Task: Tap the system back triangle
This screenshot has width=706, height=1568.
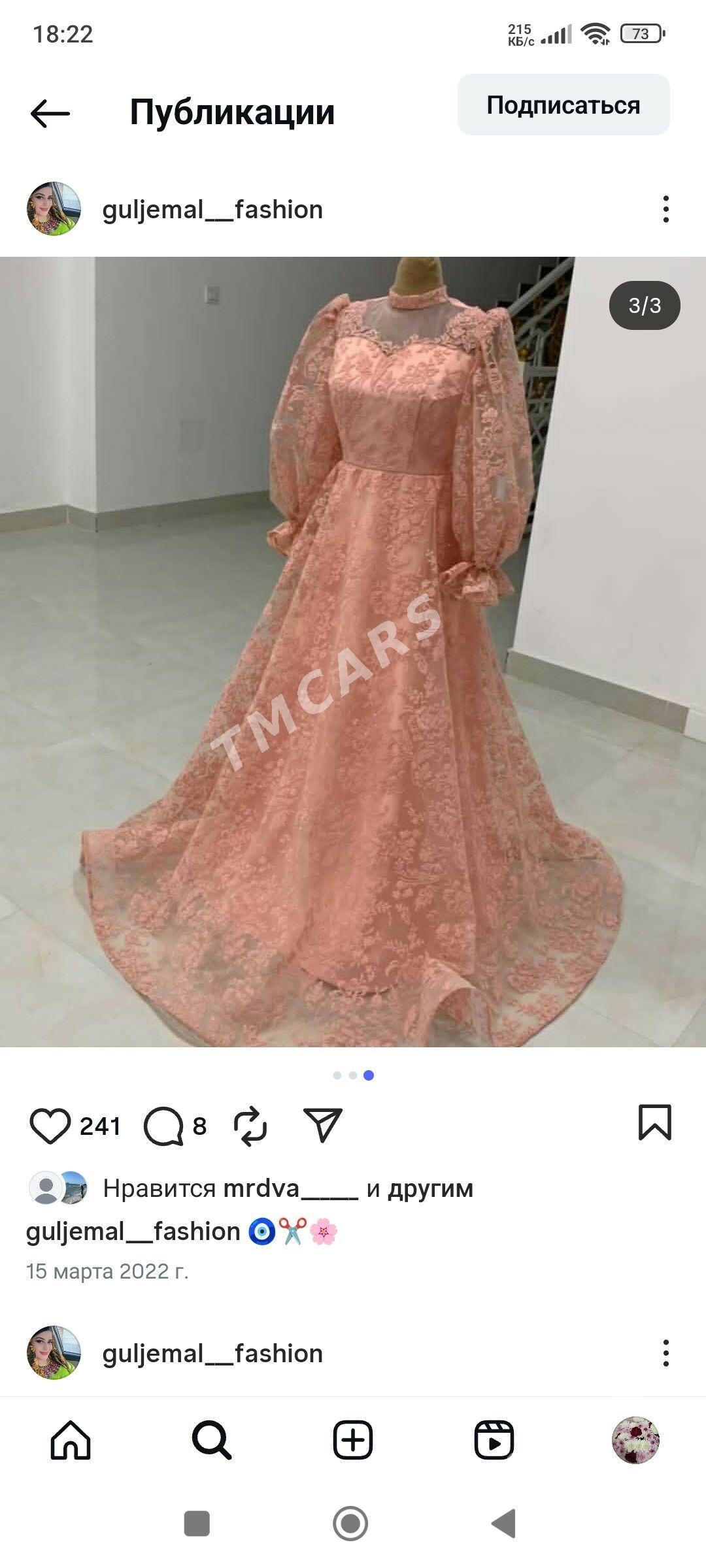Action: coord(503,1524)
